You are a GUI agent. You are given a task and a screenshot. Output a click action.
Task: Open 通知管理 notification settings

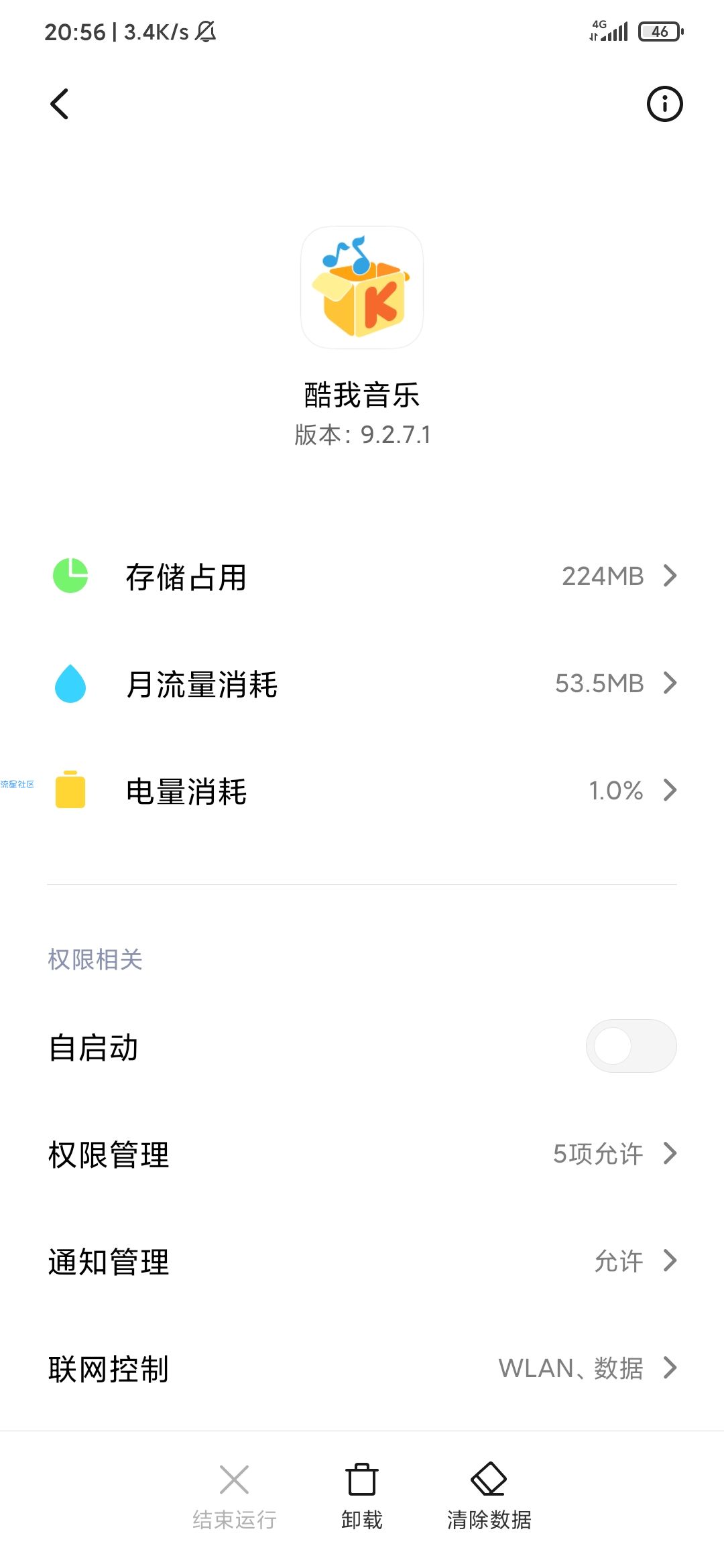tap(362, 1261)
